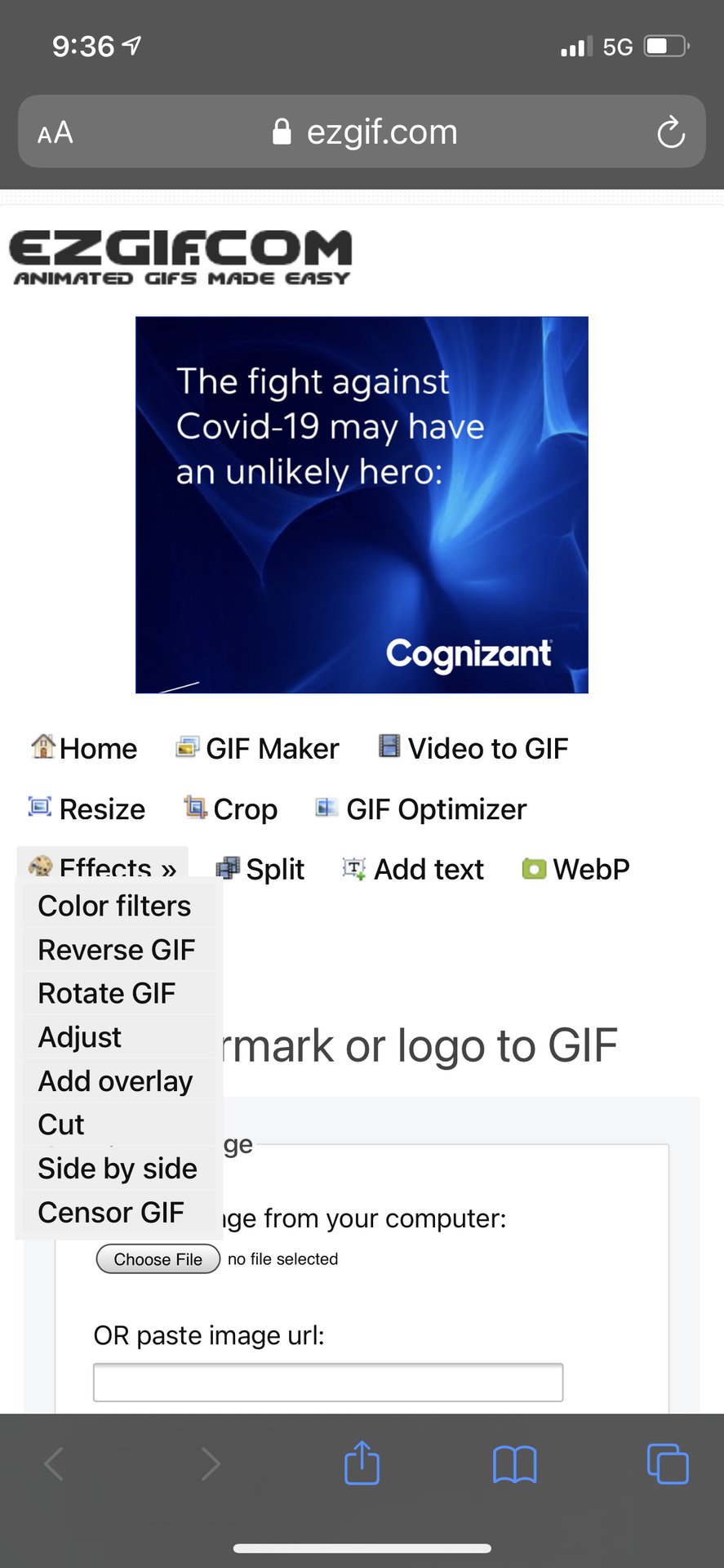The height and width of the screenshot is (1568, 724).
Task: Open the Resize tool
Action: click(x=87, y=808)
